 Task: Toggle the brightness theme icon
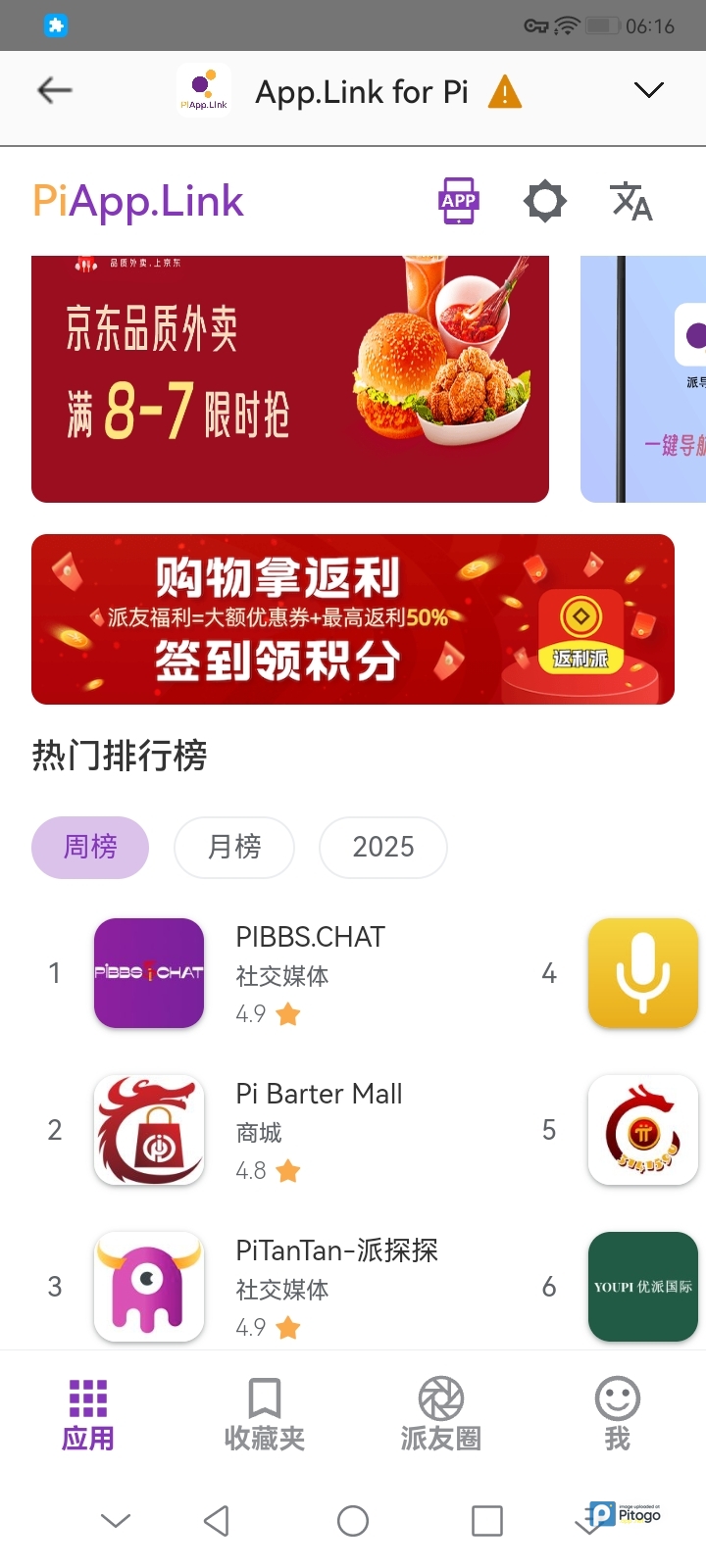(x=544, y=201)
